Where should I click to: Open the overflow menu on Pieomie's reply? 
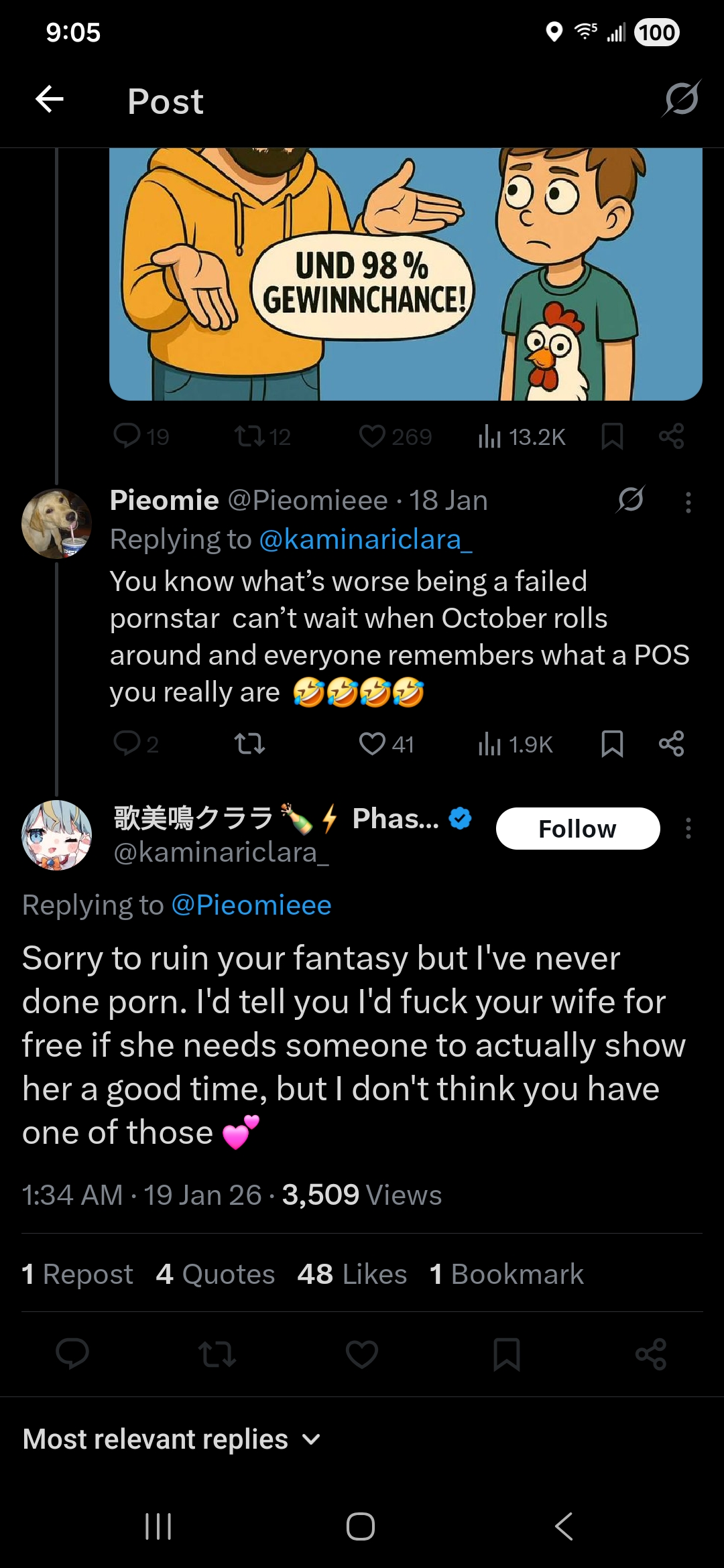tap(688, 503)
